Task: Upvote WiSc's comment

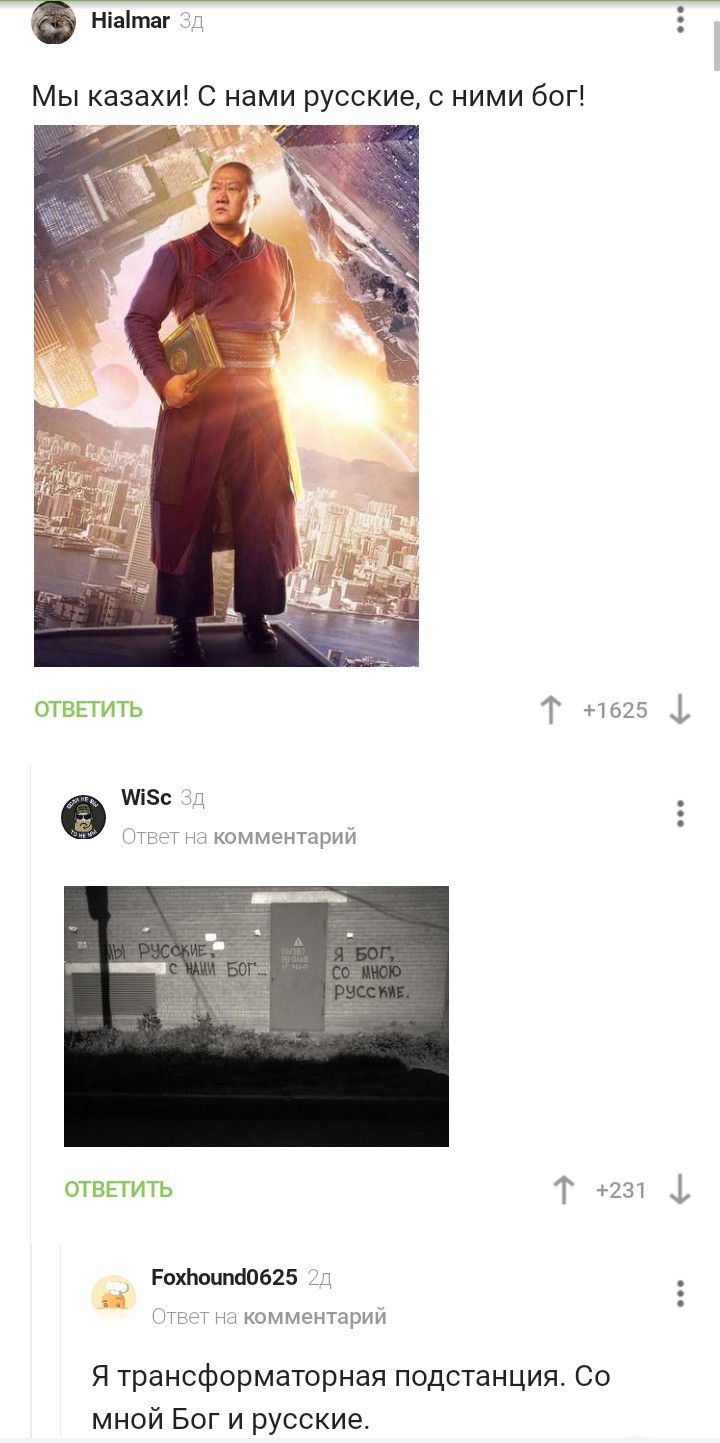Action: 564,1190
